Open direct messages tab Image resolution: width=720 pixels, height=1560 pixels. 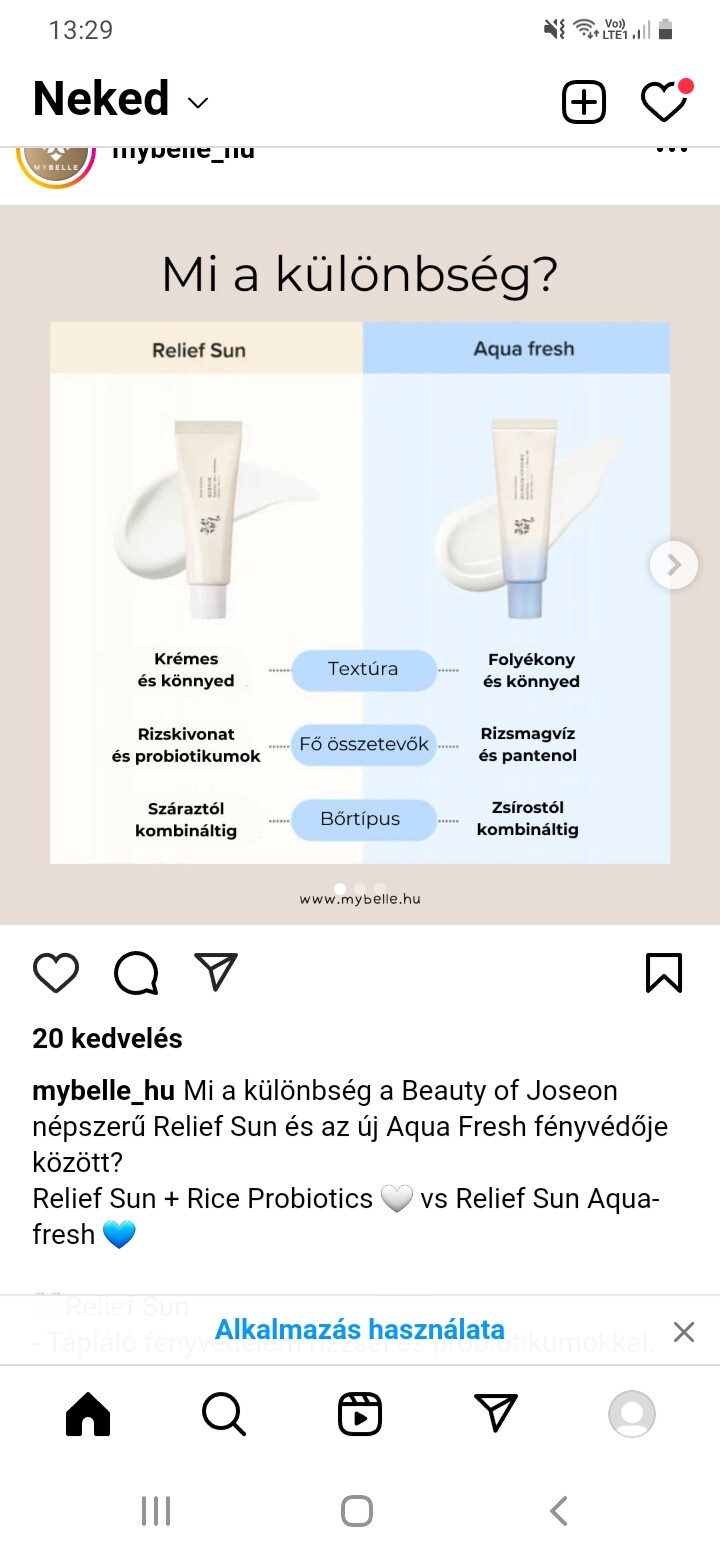point(496,1413)
